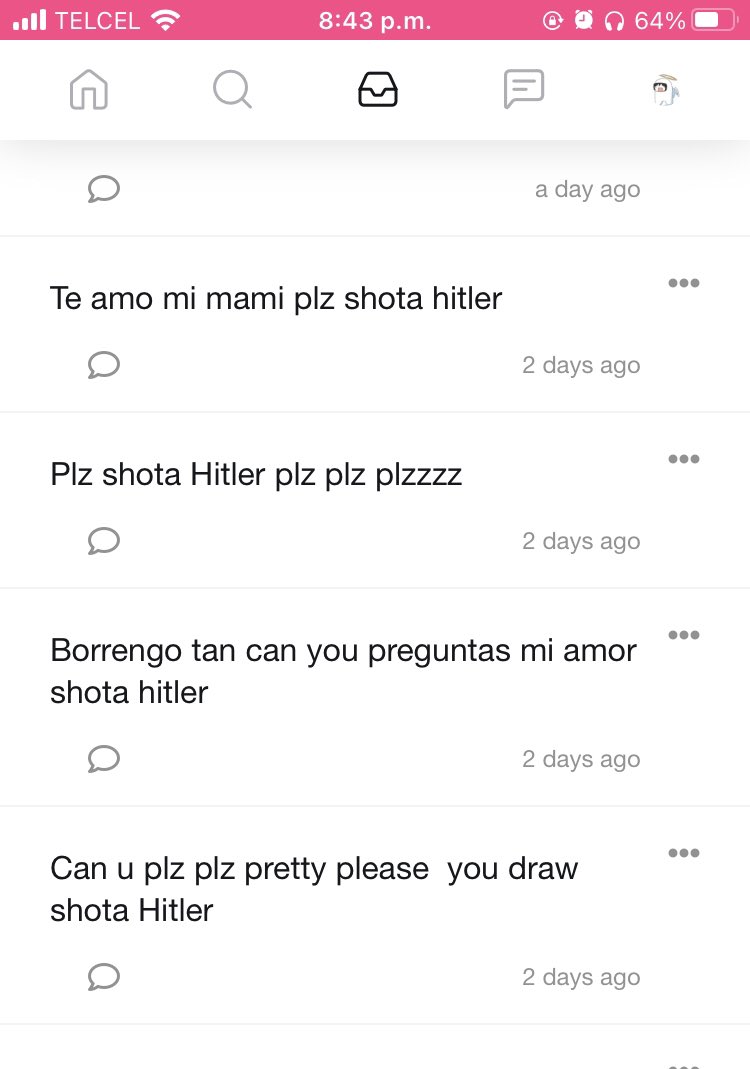Answer the 'plz plz plzzzz' question
Screen dimensions: 750x1069
[x=104, y=541]
